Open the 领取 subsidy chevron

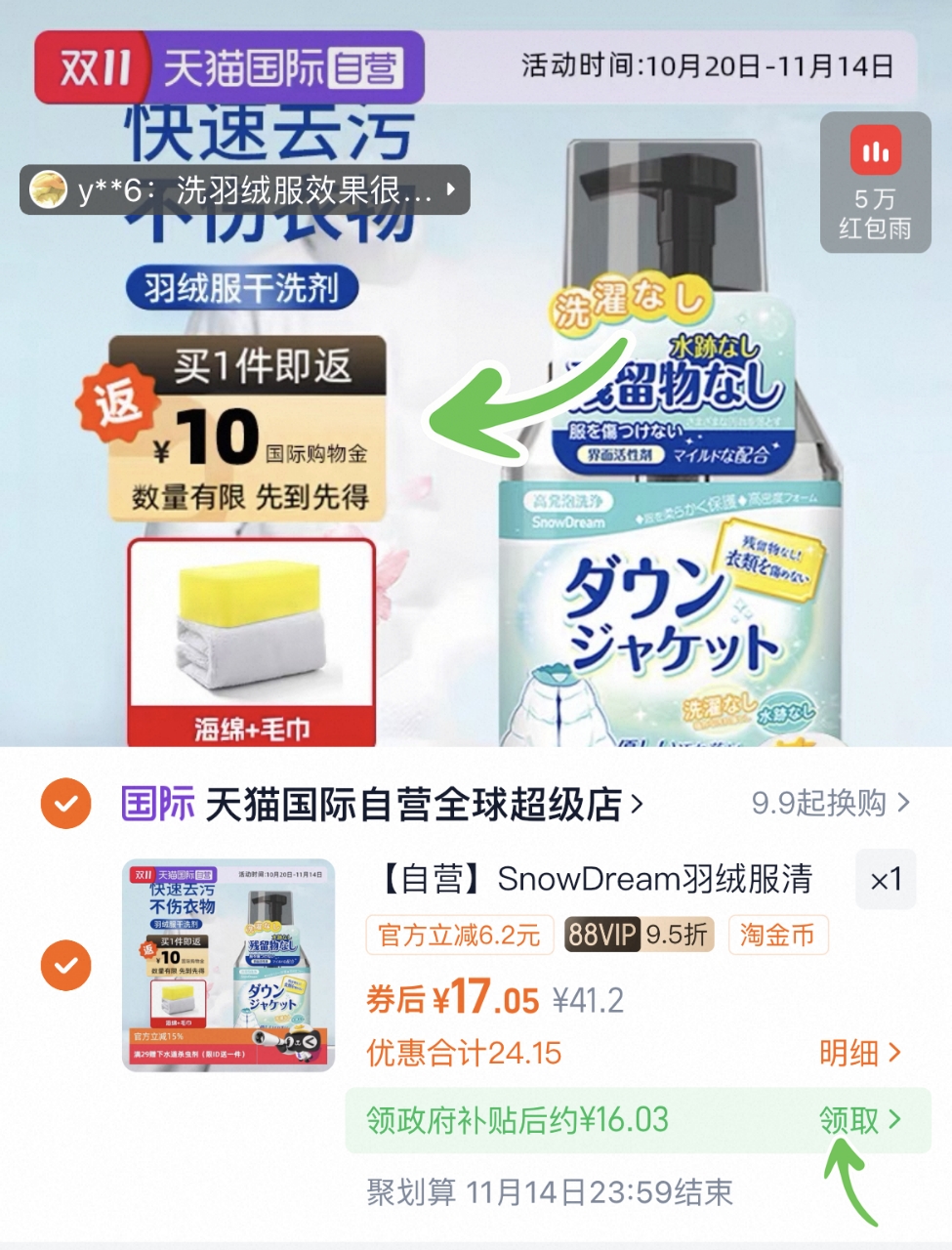tap(859, 1121)
